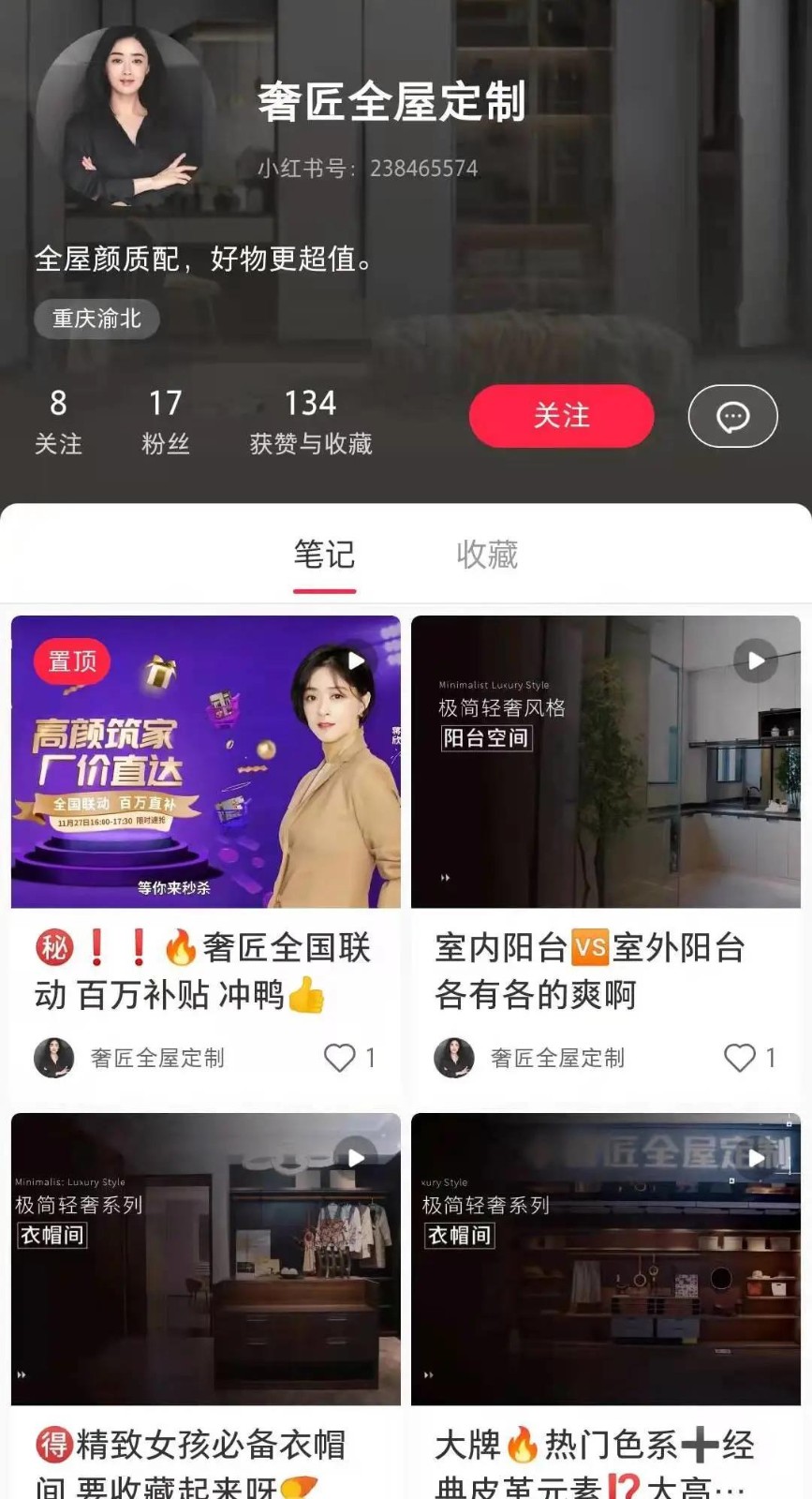This screenshot has width=812, height=1499.
Task: Open the 精致女孩必备衣帽间 note
Action: 205,1258
